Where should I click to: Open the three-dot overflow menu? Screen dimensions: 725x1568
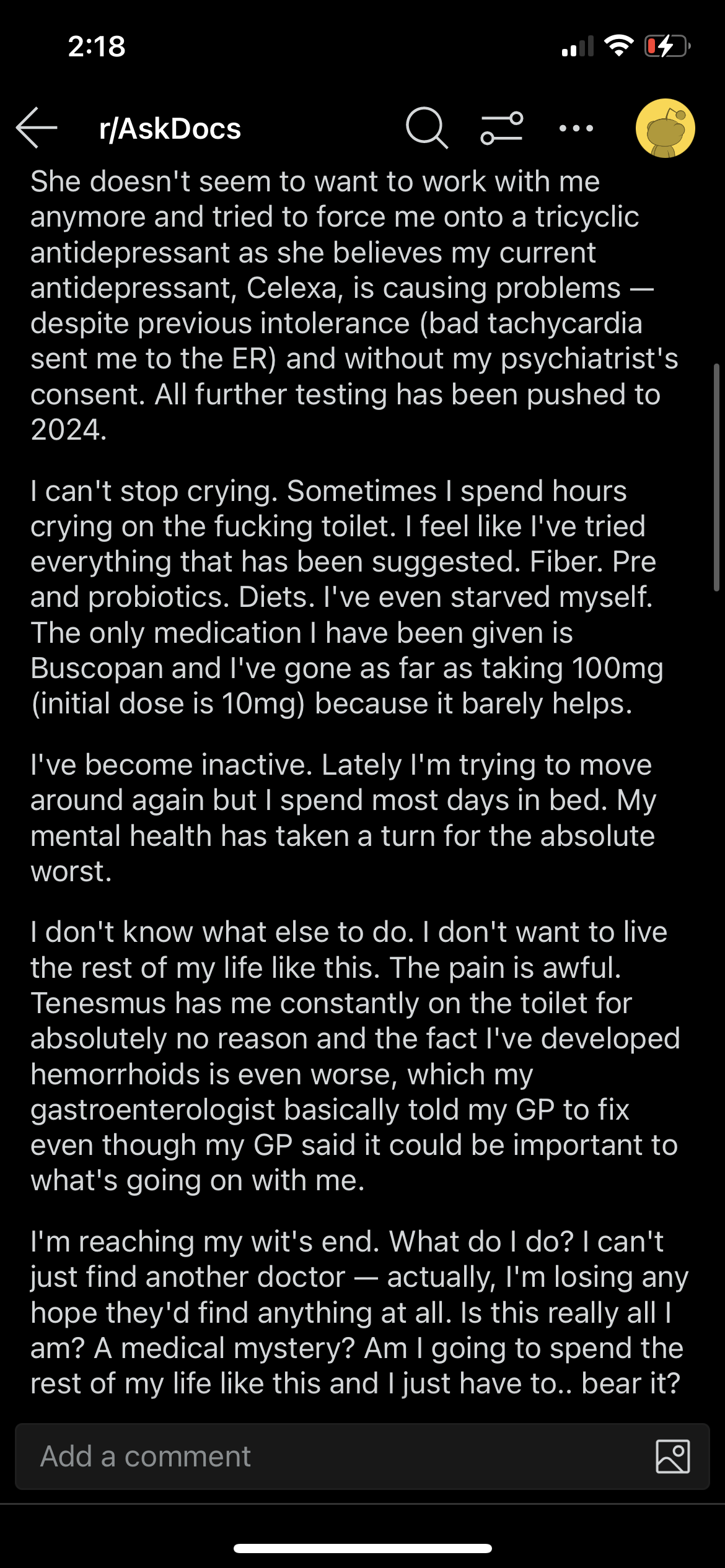[x=576, y=128]
